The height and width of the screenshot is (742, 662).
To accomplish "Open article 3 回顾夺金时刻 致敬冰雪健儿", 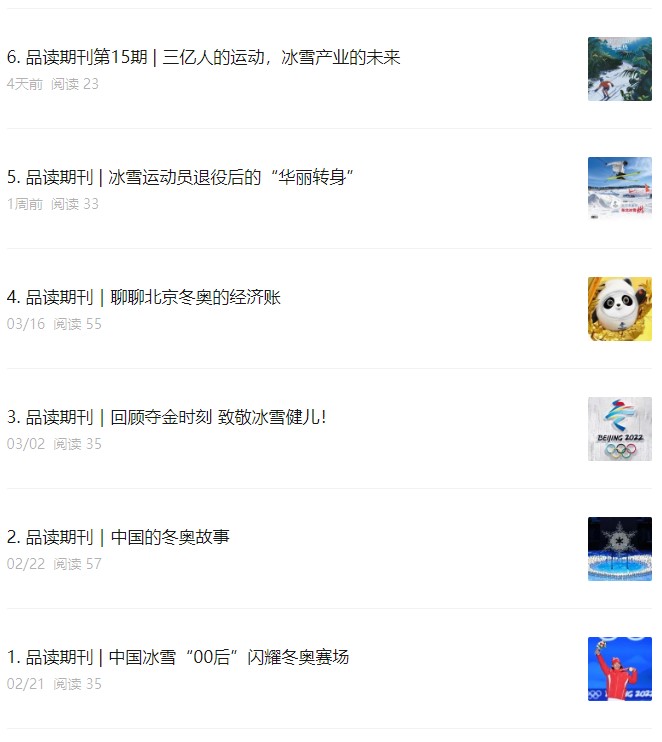I will click(x=166, y=418).
